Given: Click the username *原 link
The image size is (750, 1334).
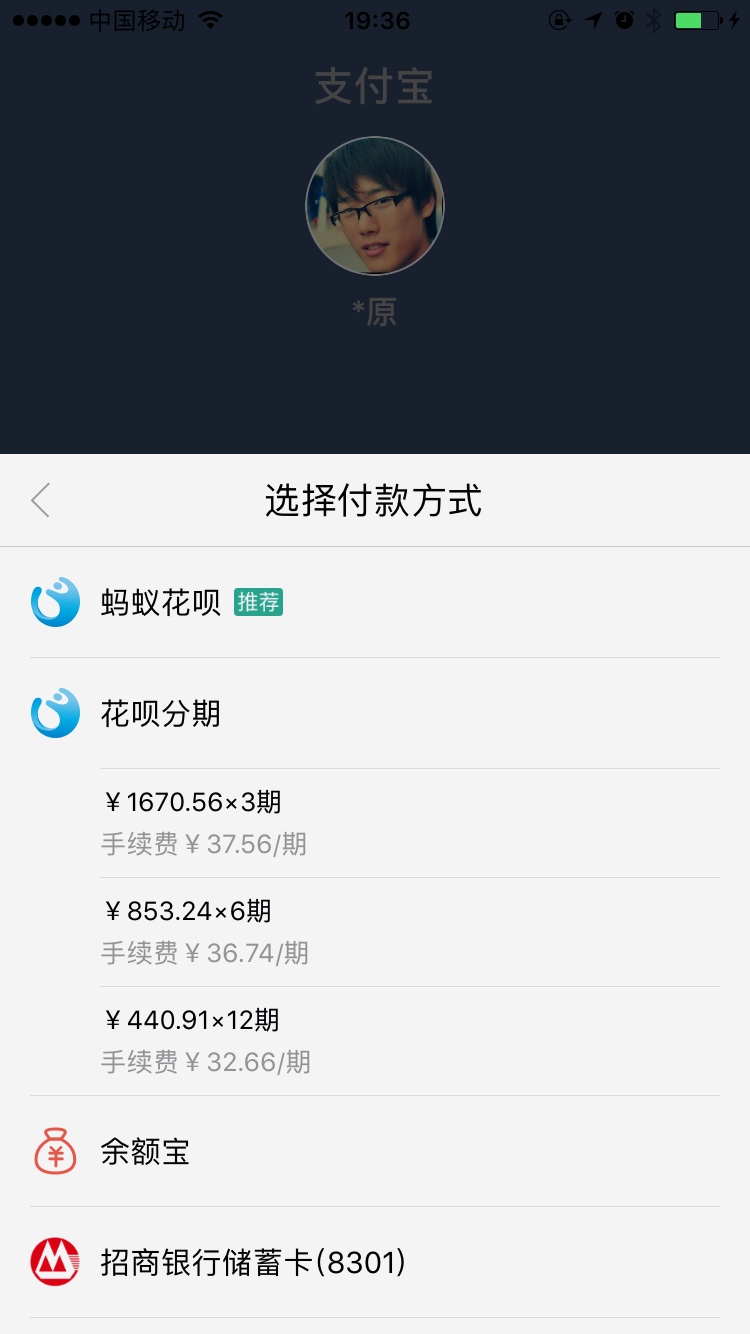Looking at the screenshot, I should coord(374,311).
